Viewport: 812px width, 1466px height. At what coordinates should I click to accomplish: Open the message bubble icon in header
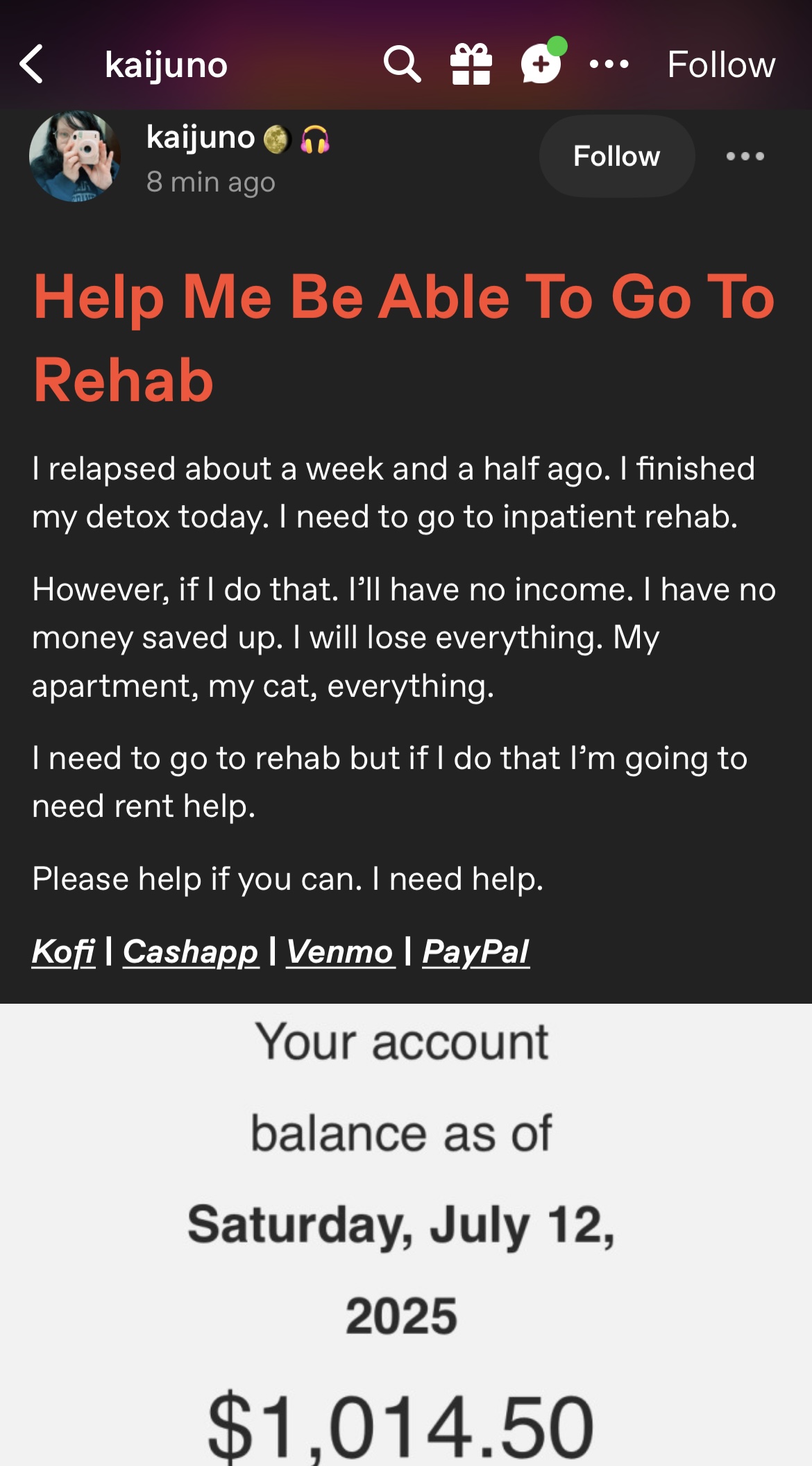(543, 62)
